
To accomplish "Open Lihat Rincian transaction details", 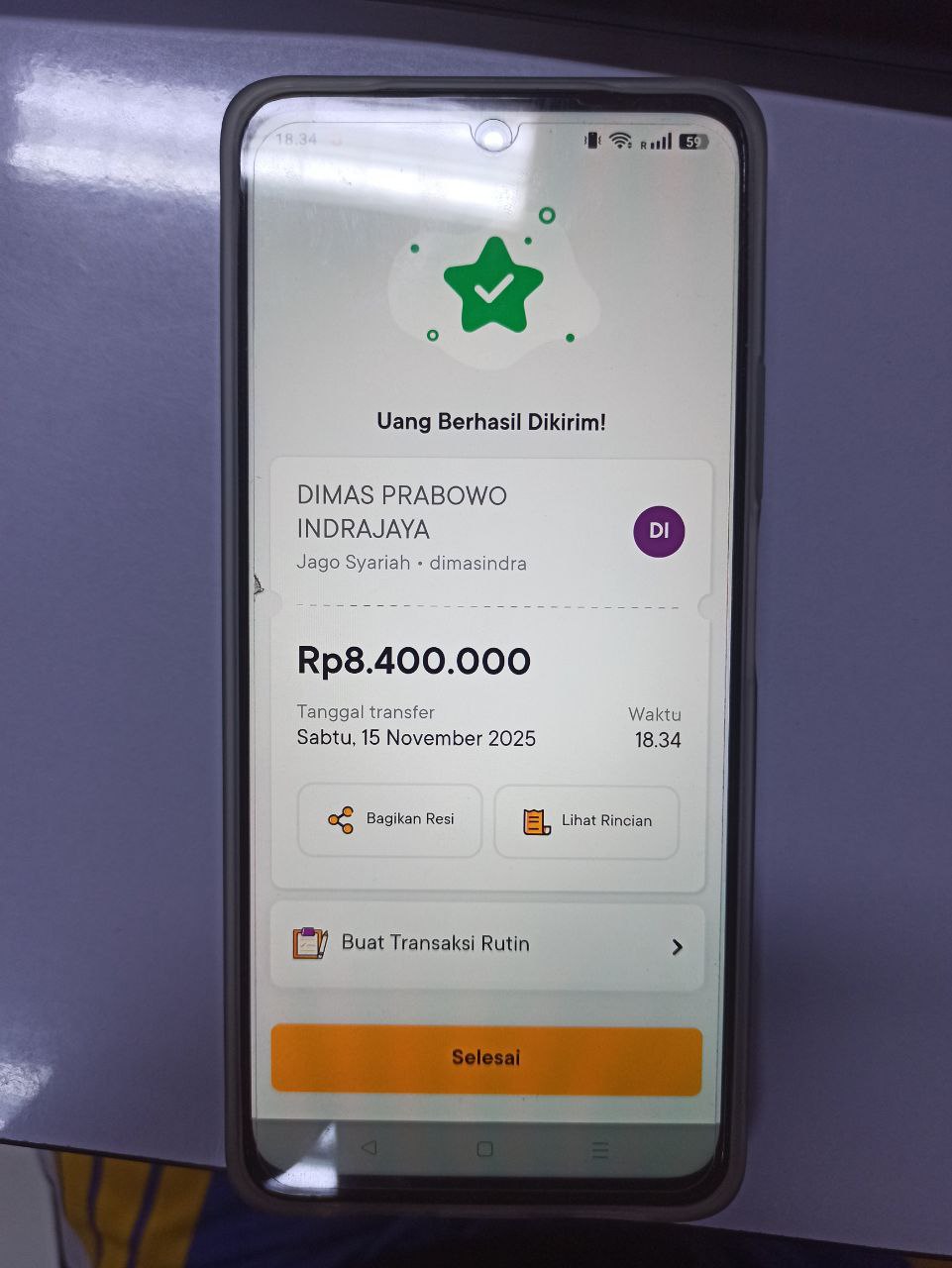I will 586,821.
